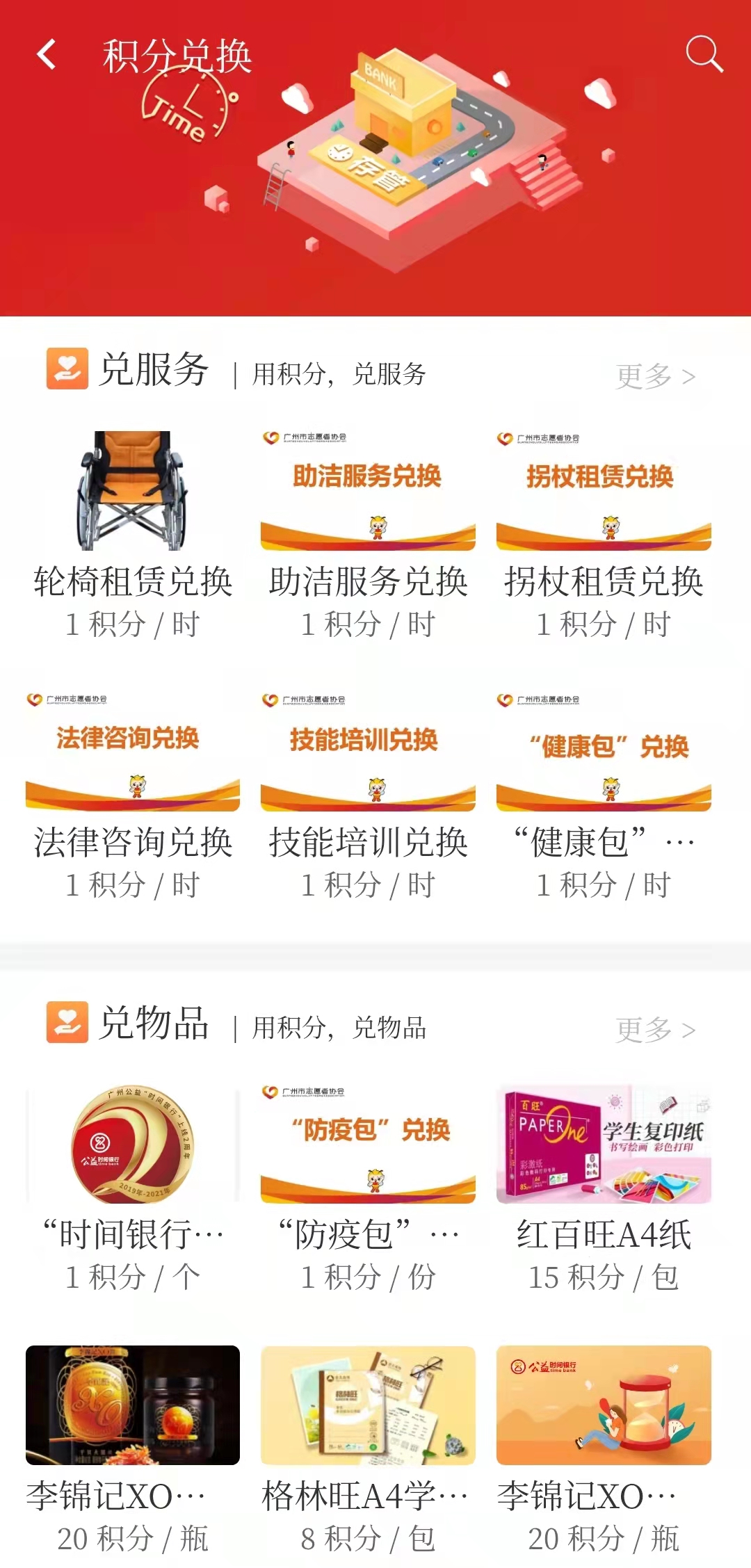Screen dimensions: 751x1568
Task: View more in the 兑服务 section
Action: (x=655, y=376)
